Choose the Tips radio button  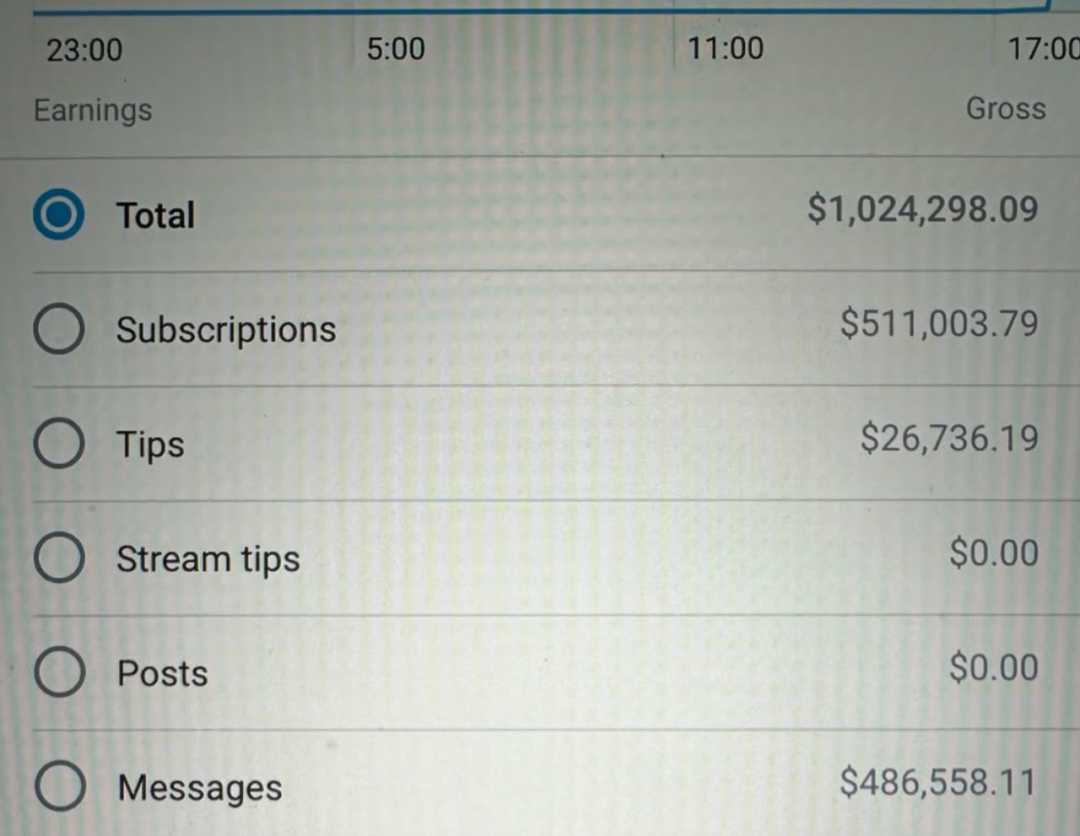(59, 444)
